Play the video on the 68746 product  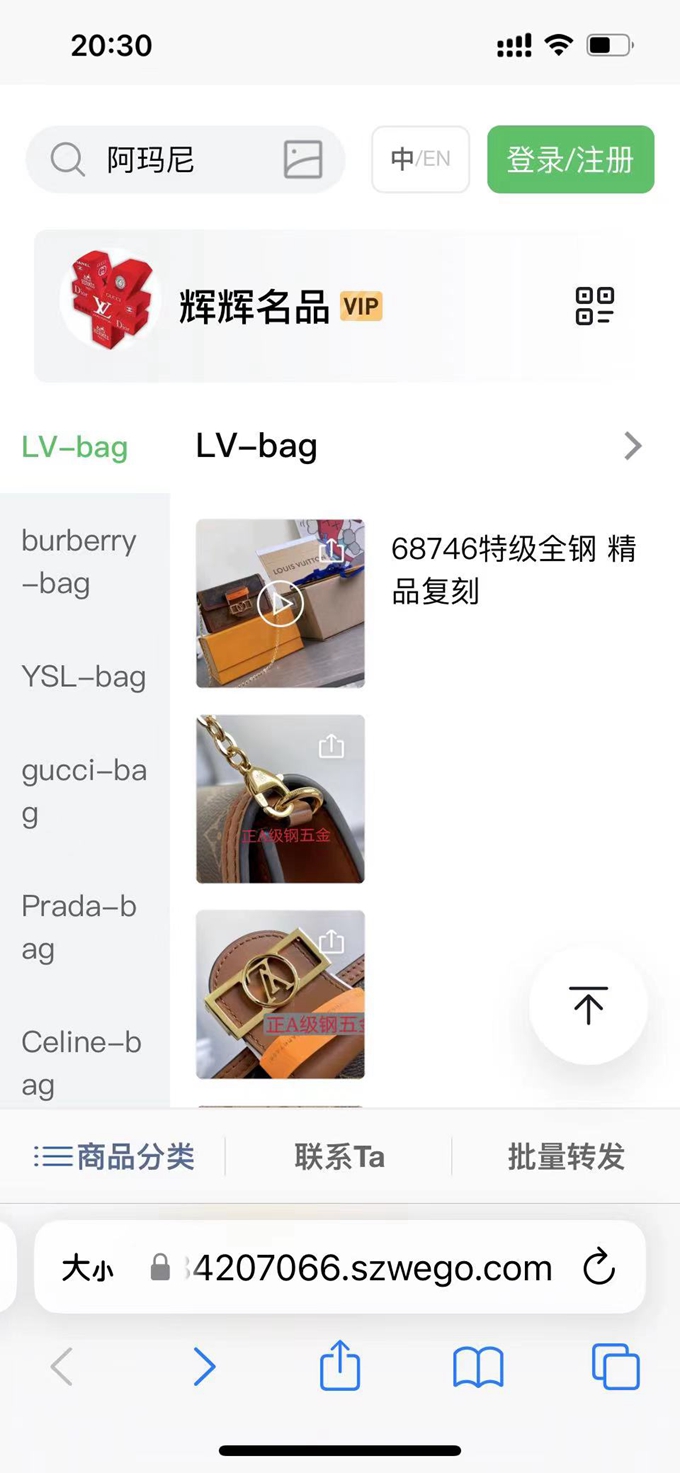pos(280,603)
